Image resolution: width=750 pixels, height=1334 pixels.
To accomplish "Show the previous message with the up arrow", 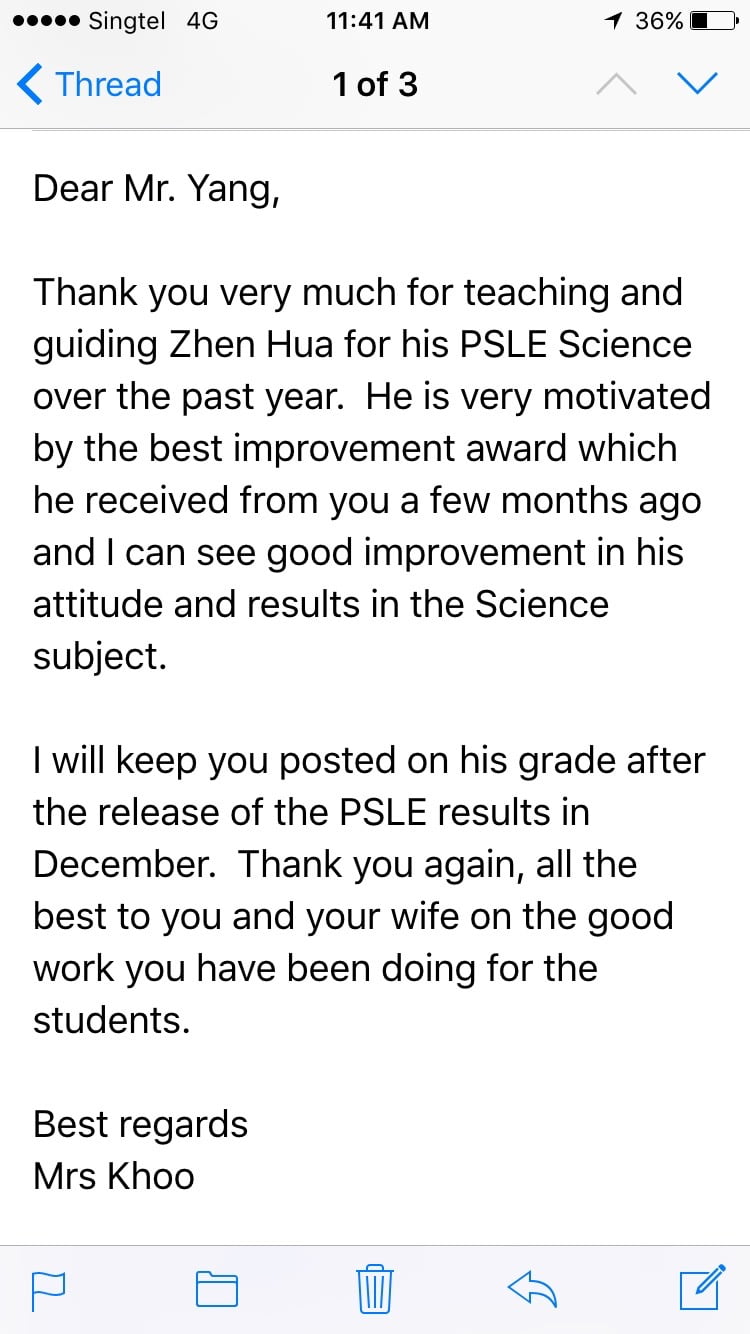I will (616, 85).
